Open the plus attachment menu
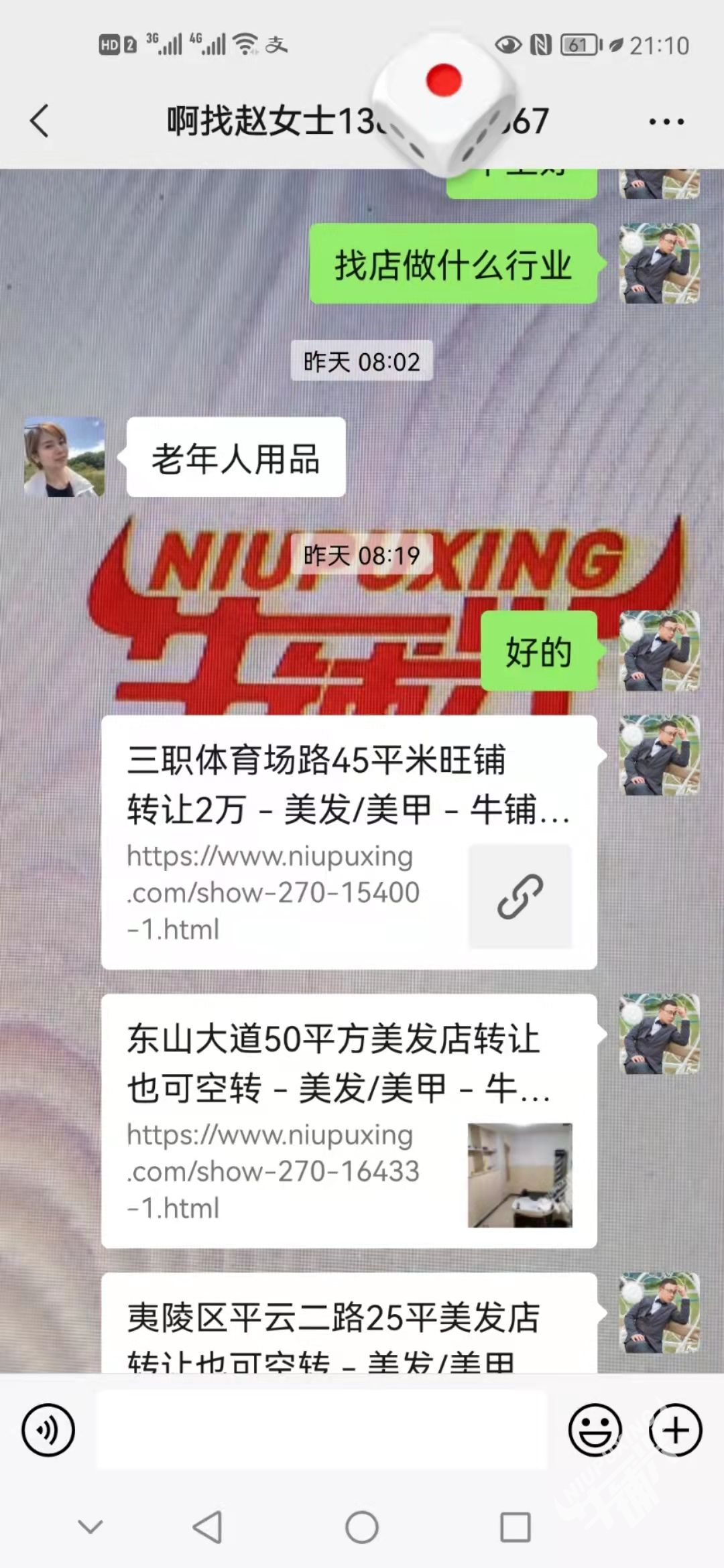Viewport: 724px width, 1568px height. point(675,1430)
